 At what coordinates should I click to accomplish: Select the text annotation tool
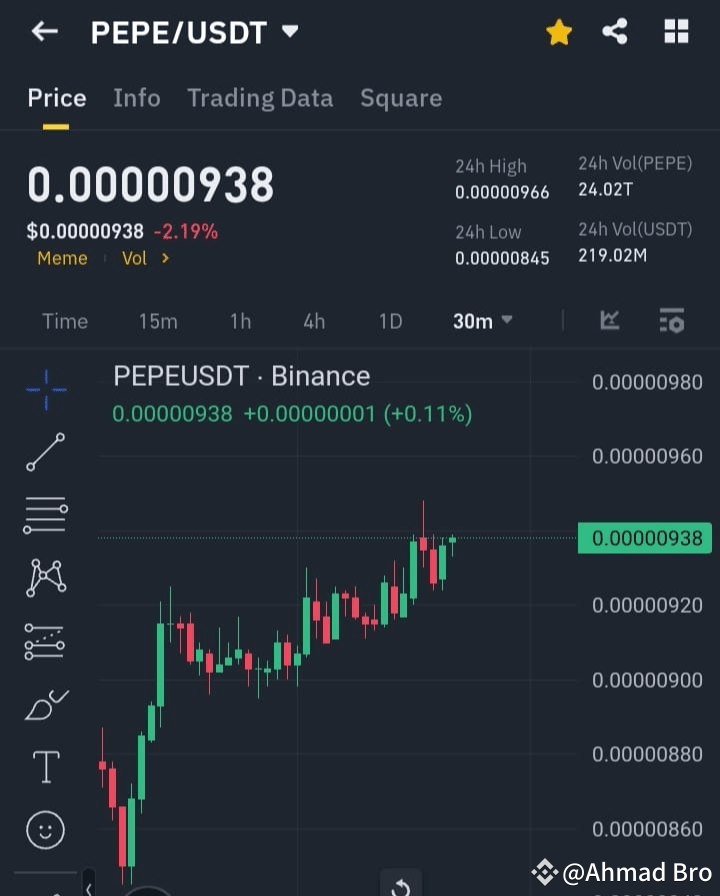click(44, 766)
